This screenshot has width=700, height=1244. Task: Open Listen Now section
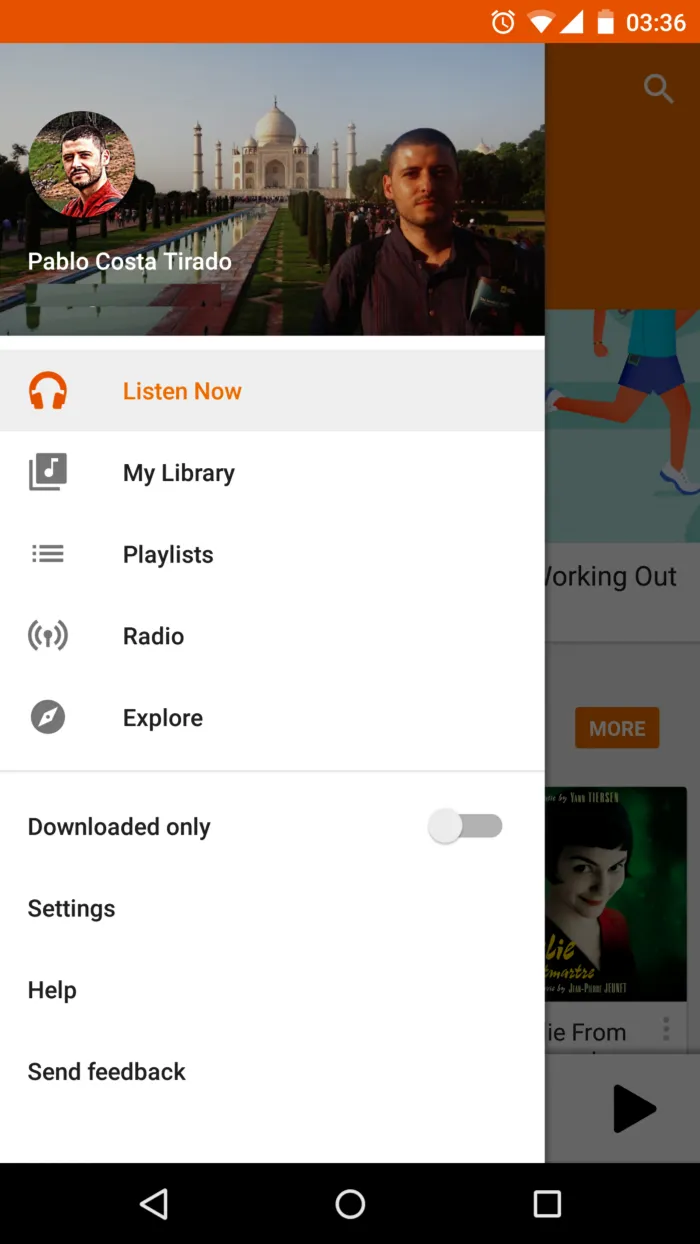[182, 391]
